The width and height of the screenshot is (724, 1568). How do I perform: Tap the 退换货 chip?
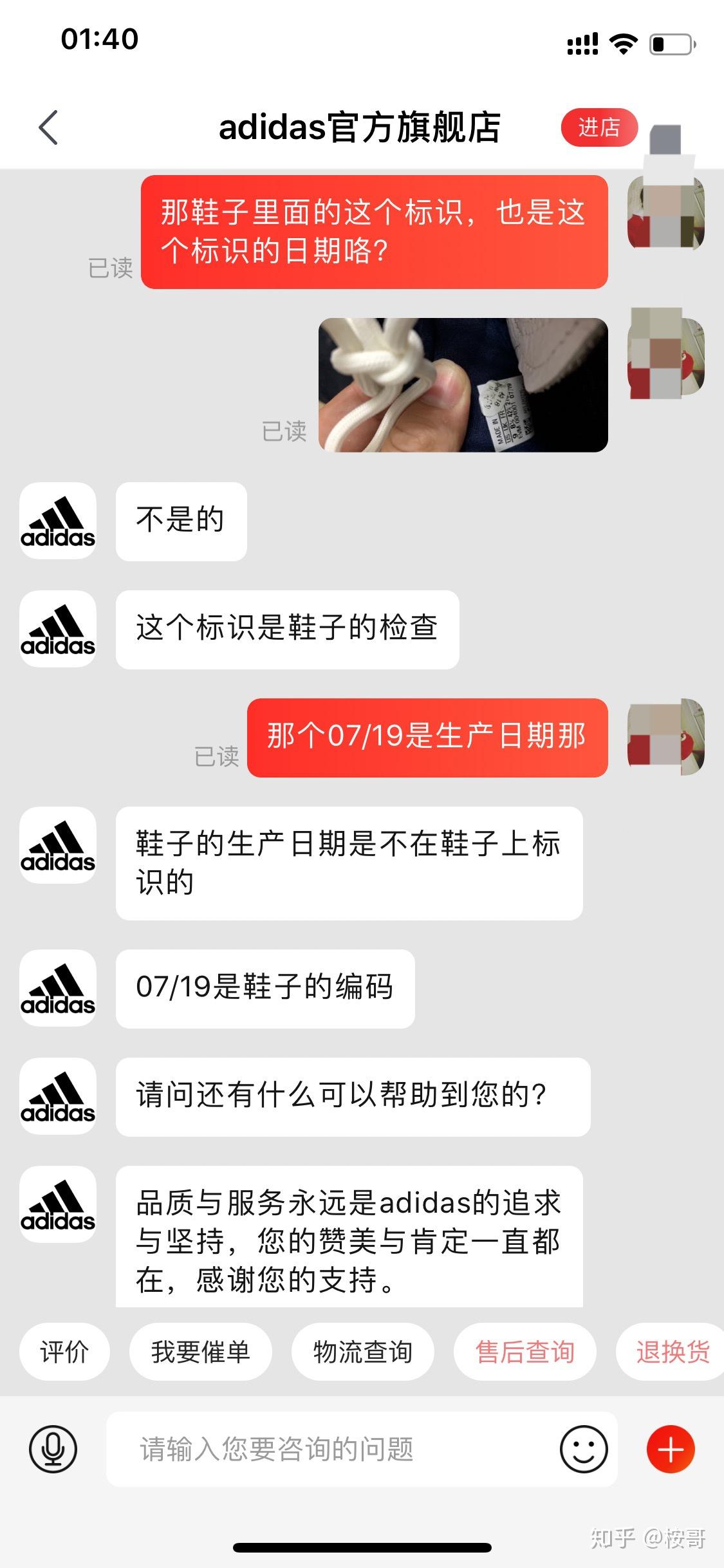[x=673, y=1352]
